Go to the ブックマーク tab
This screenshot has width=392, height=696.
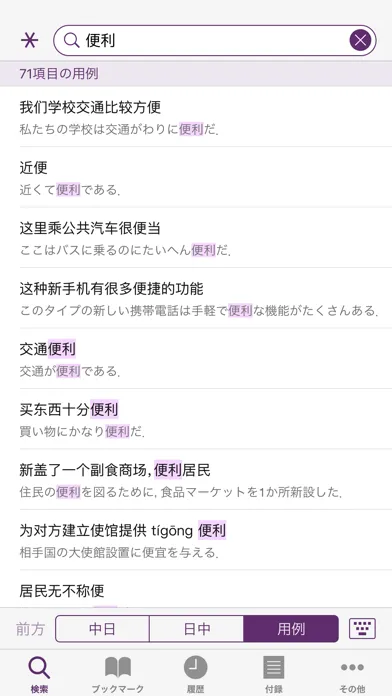pyautogui.click(x=118, y=674)
